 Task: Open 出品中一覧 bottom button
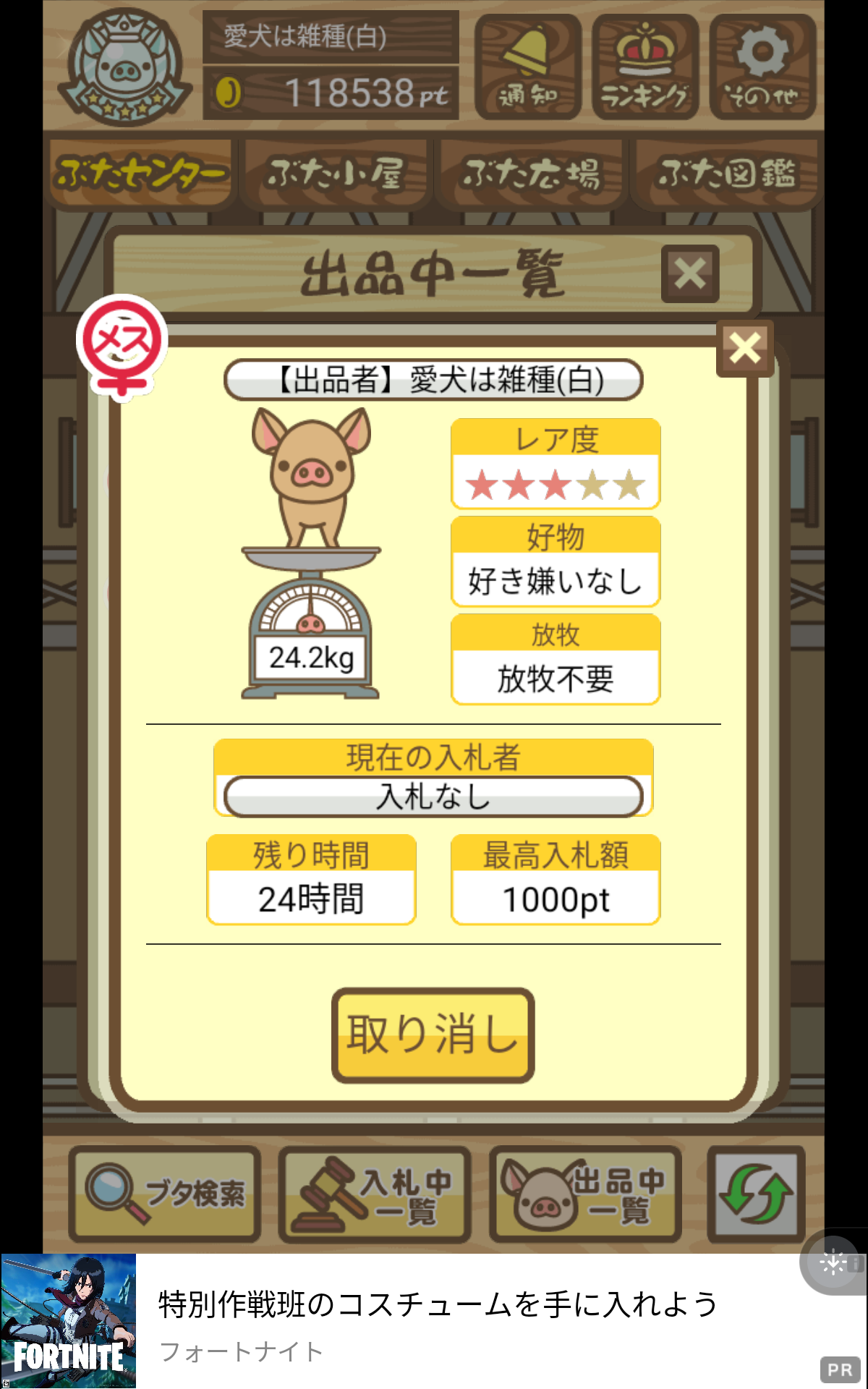[x=585, y=1194]
